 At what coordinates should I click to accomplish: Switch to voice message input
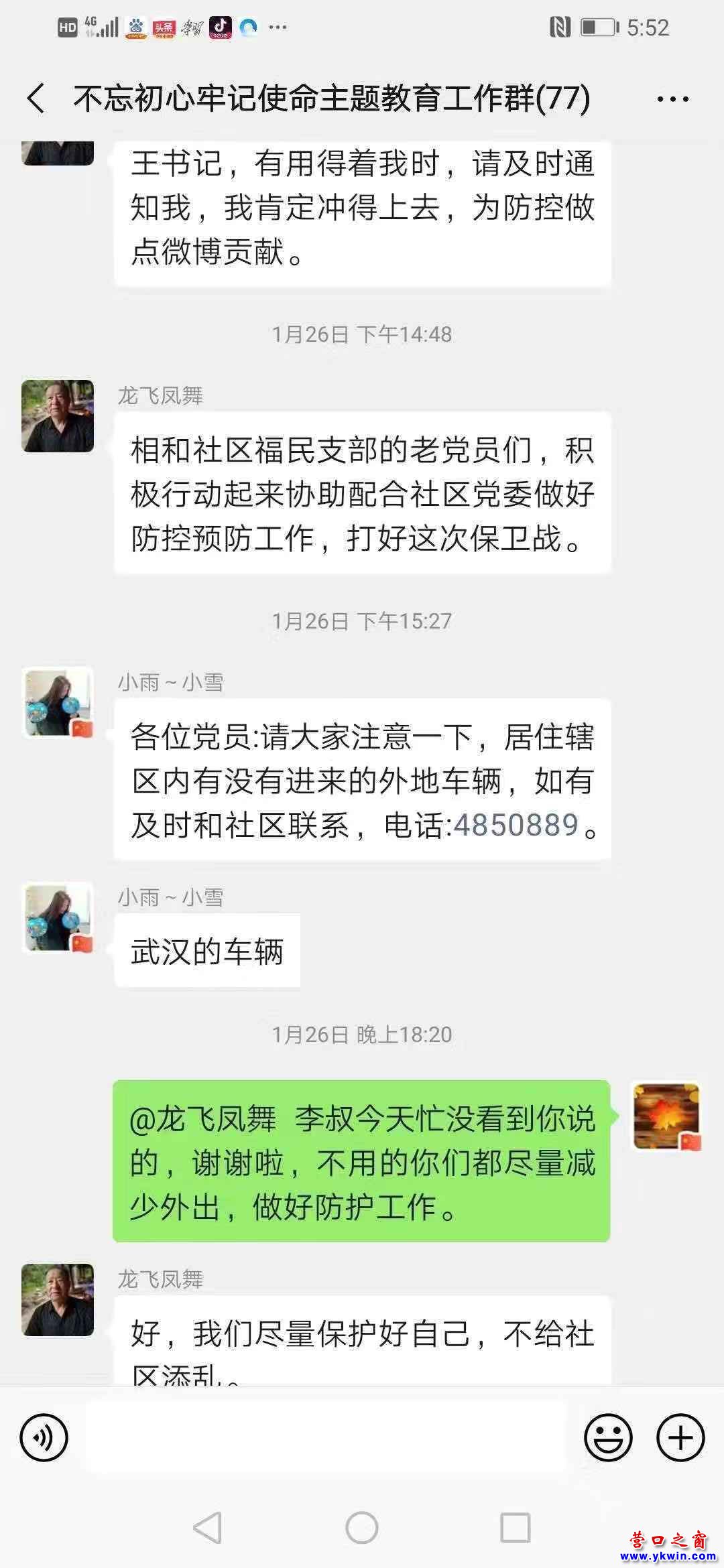(x=44, y=1438)
